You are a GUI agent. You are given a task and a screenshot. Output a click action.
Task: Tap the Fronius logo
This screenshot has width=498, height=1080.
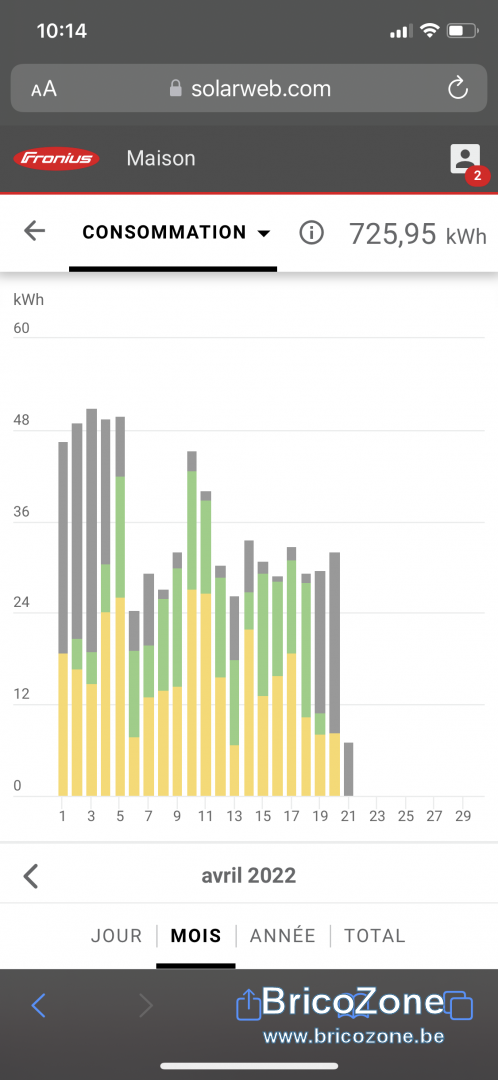[x=56, y=159]
